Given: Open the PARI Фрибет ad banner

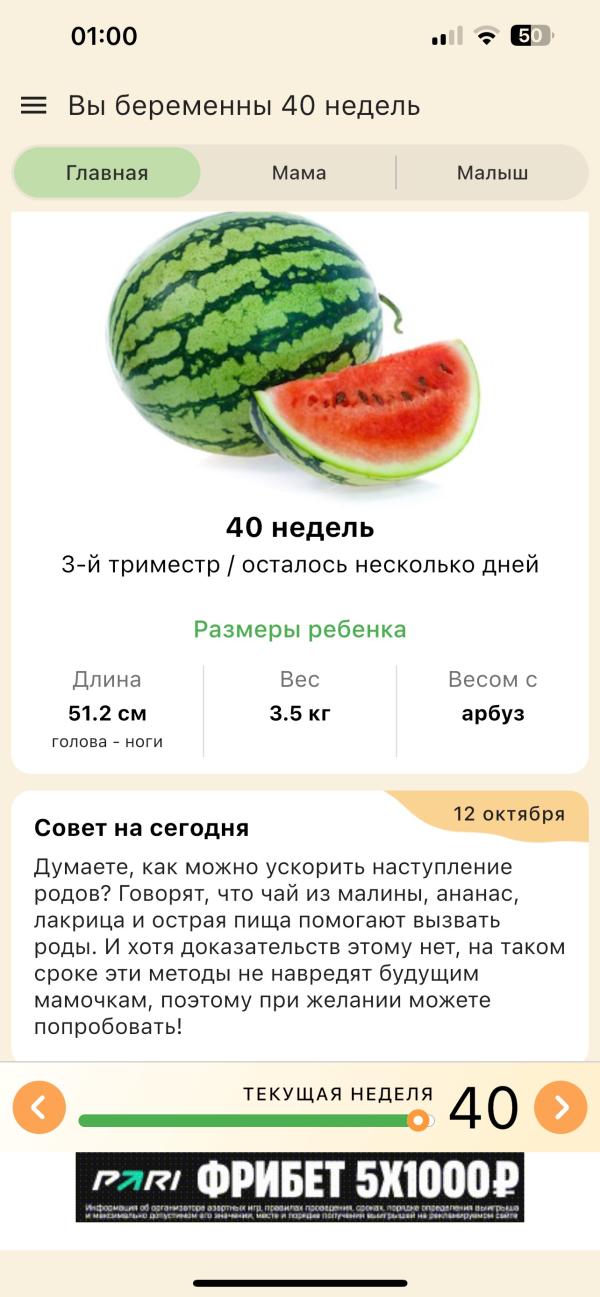Looking at the screenshot, I should pyautogui.click(x=300, y=1187).
